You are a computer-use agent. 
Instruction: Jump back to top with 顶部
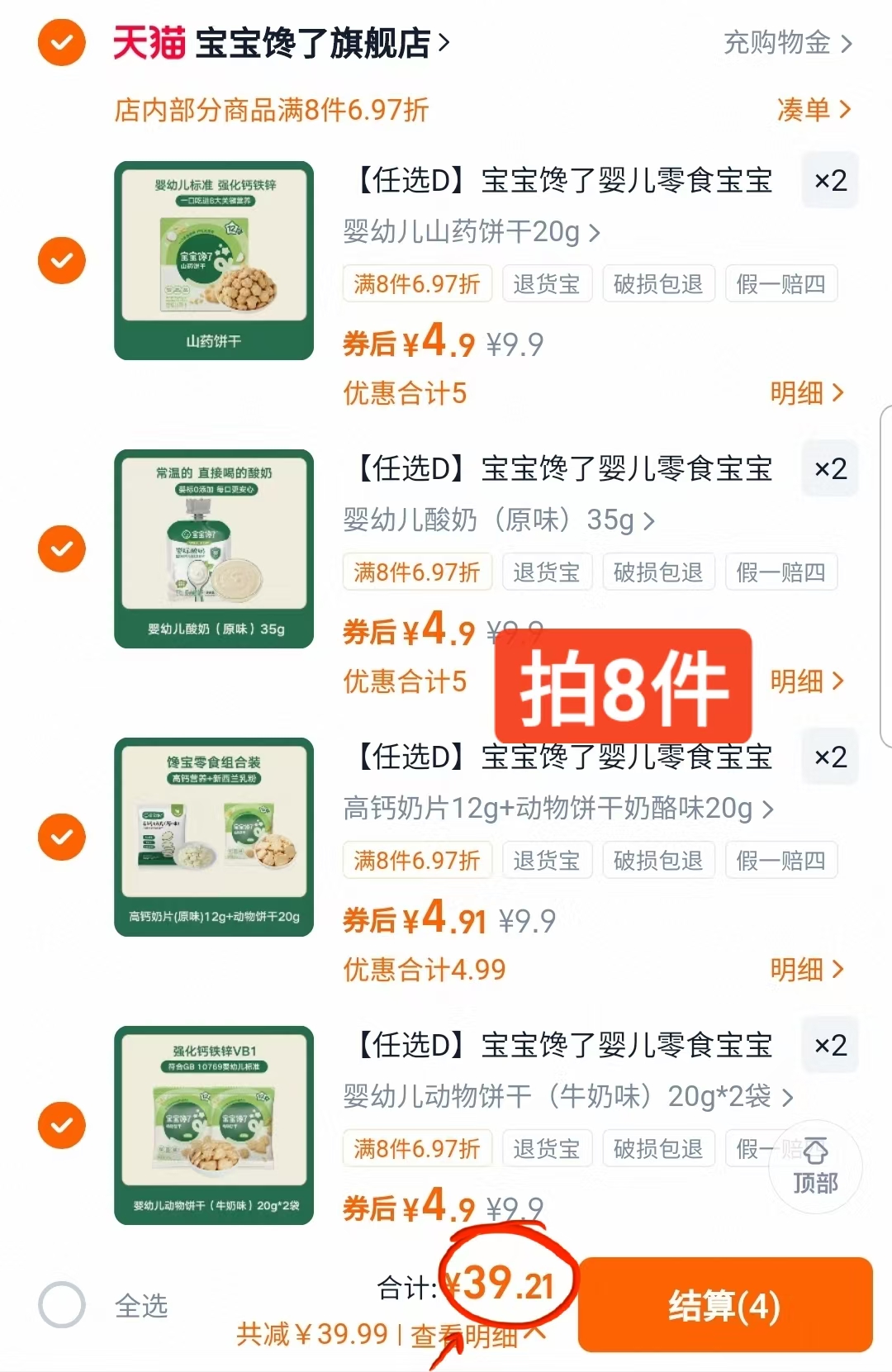[815, 1166]
